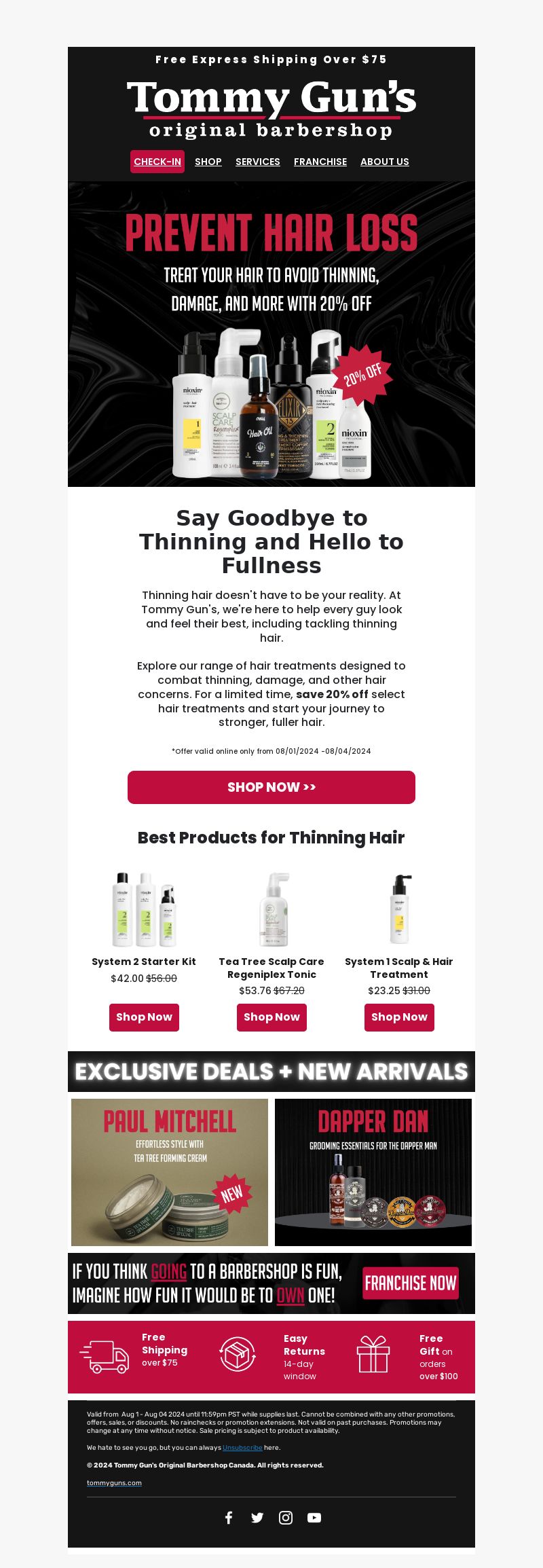The image size is (543, 1568).
Task: Go to the FRANCHISE page
Action: point(320,162)
